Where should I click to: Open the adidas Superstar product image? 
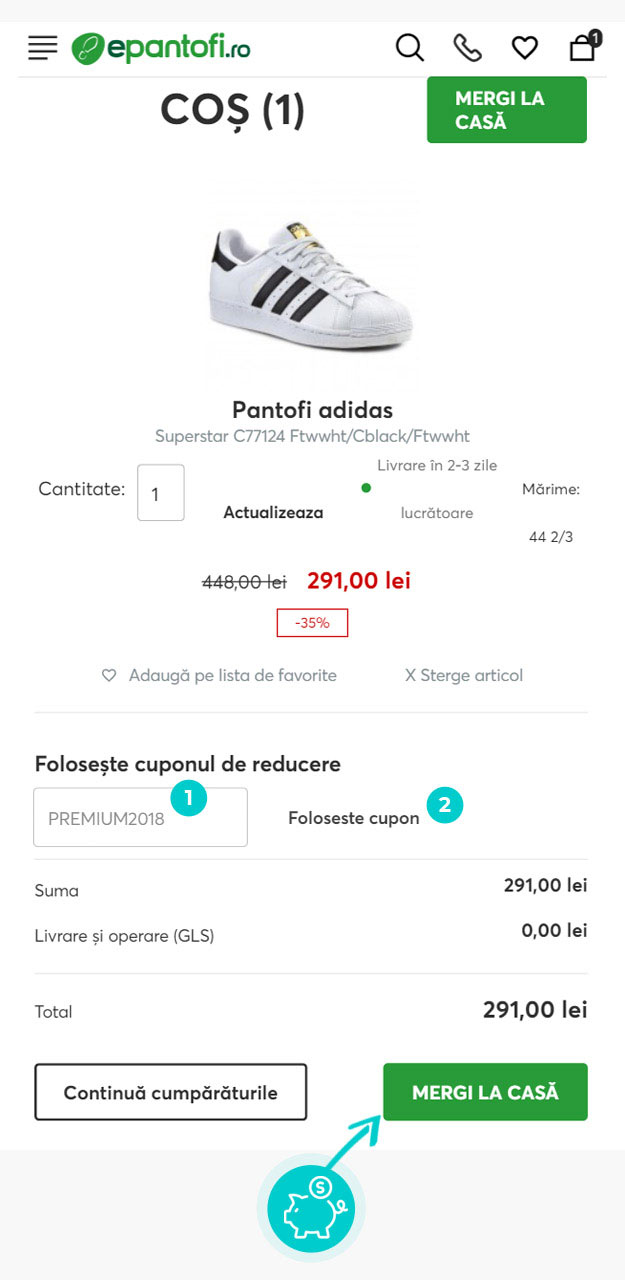[x=313, y=287]
